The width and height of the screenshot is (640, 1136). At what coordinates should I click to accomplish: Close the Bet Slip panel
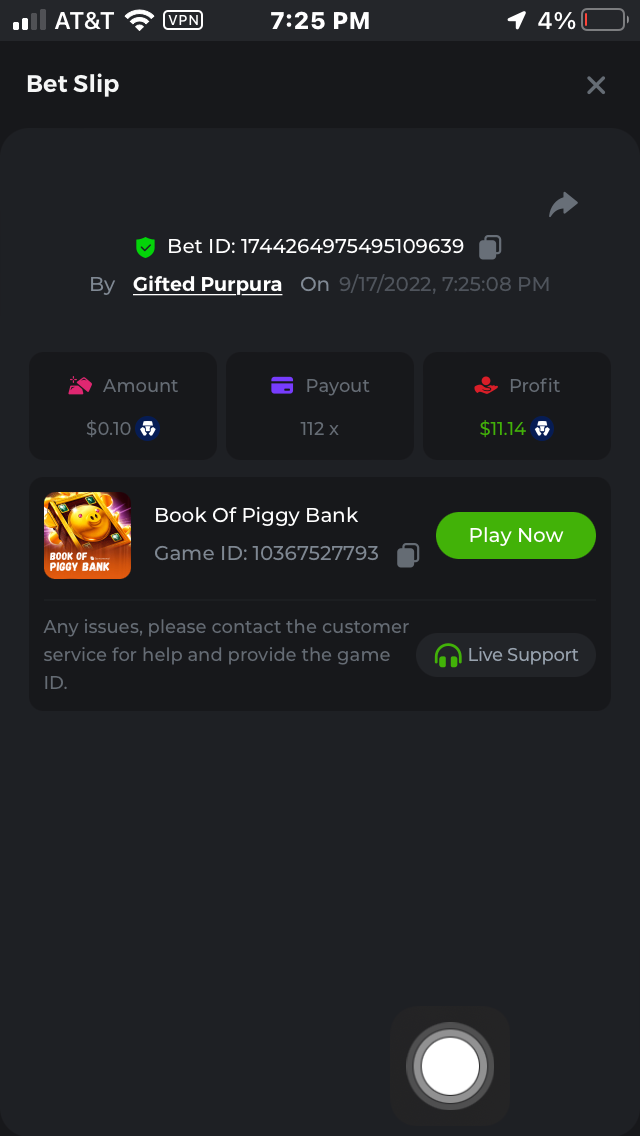[x=596, y=86]
